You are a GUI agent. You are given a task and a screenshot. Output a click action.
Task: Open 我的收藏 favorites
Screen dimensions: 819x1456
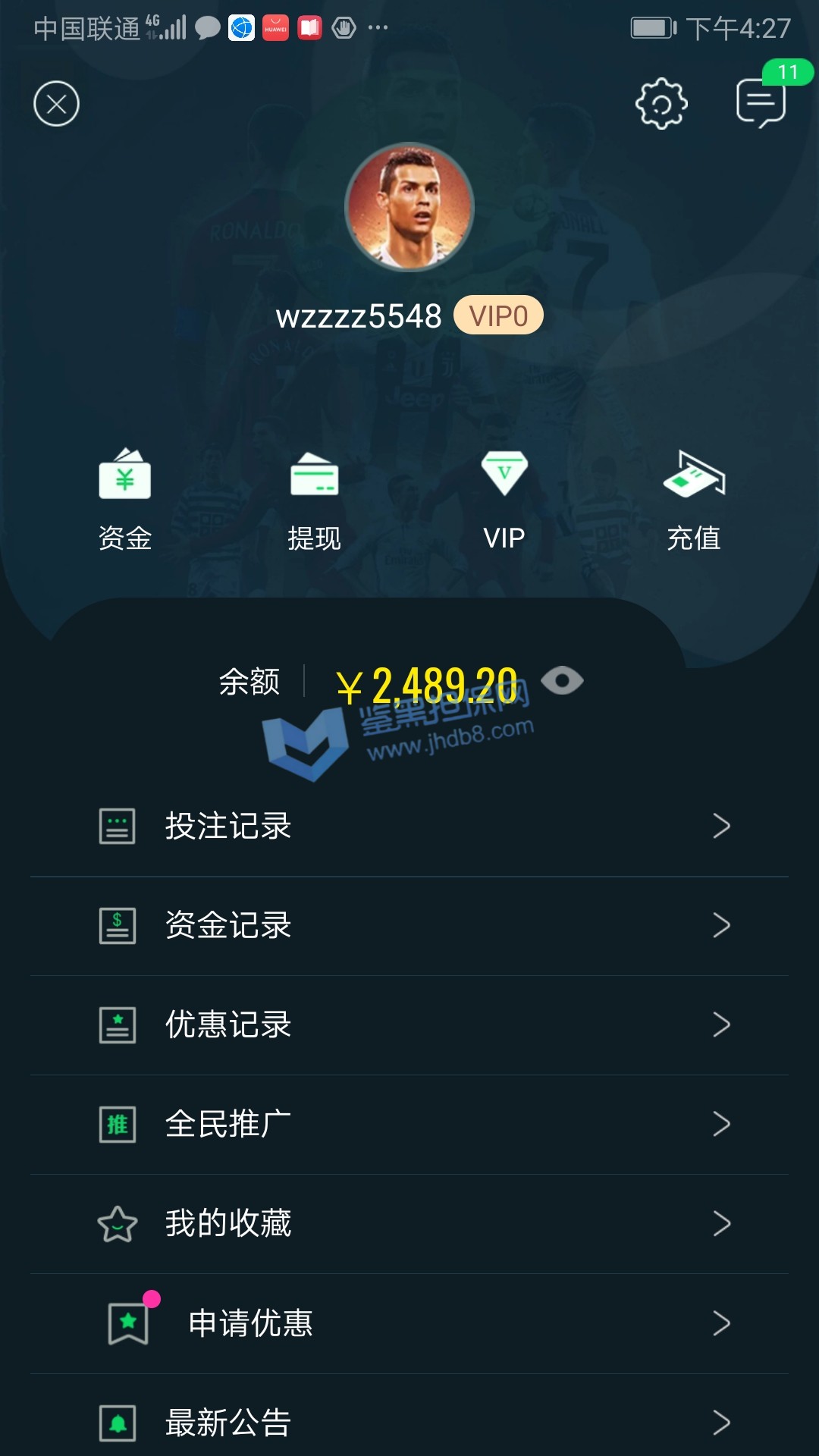[x=409, y=1223]
